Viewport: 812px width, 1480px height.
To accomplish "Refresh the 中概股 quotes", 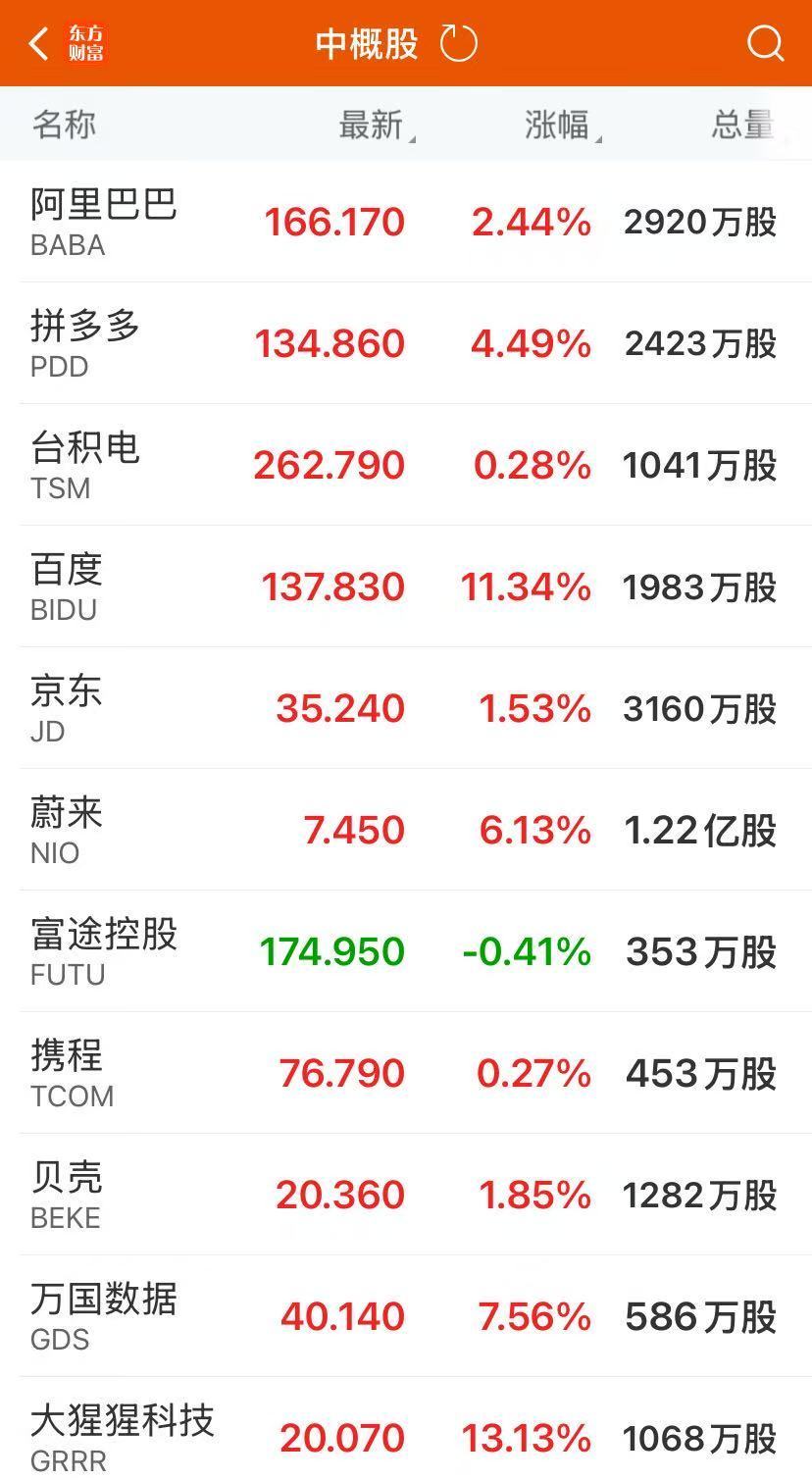I will 458,44.
